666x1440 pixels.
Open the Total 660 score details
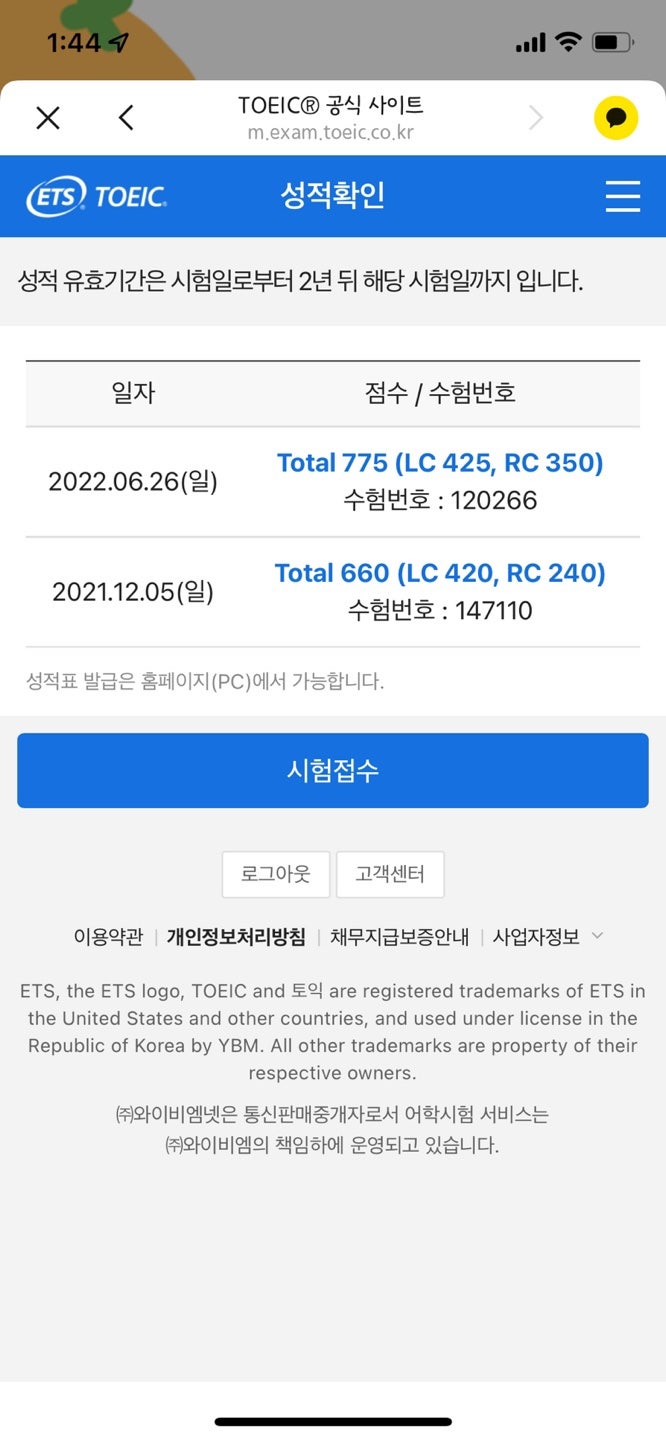[x=440, y=573]
